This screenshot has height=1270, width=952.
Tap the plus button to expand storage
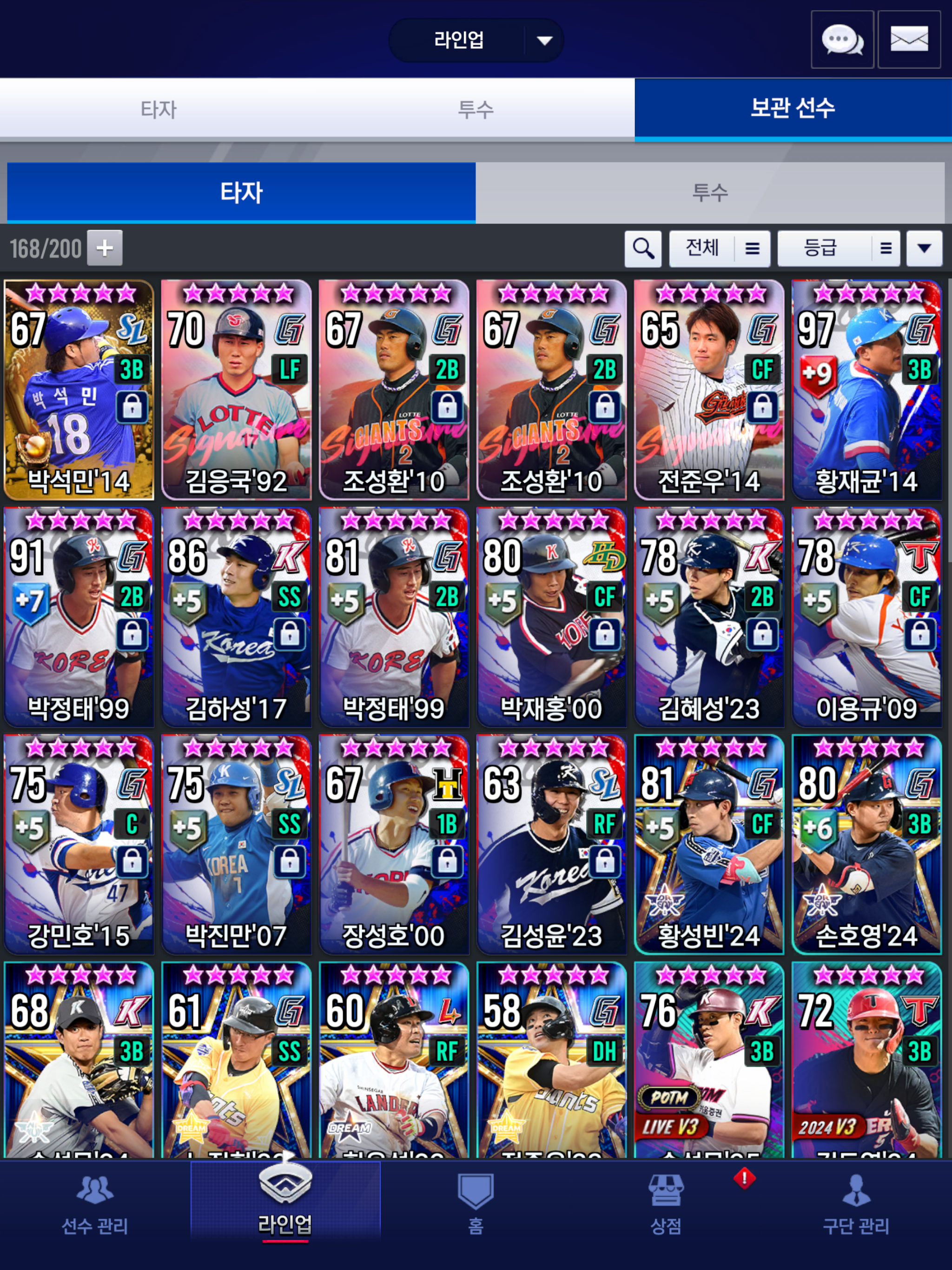(105, 248)
